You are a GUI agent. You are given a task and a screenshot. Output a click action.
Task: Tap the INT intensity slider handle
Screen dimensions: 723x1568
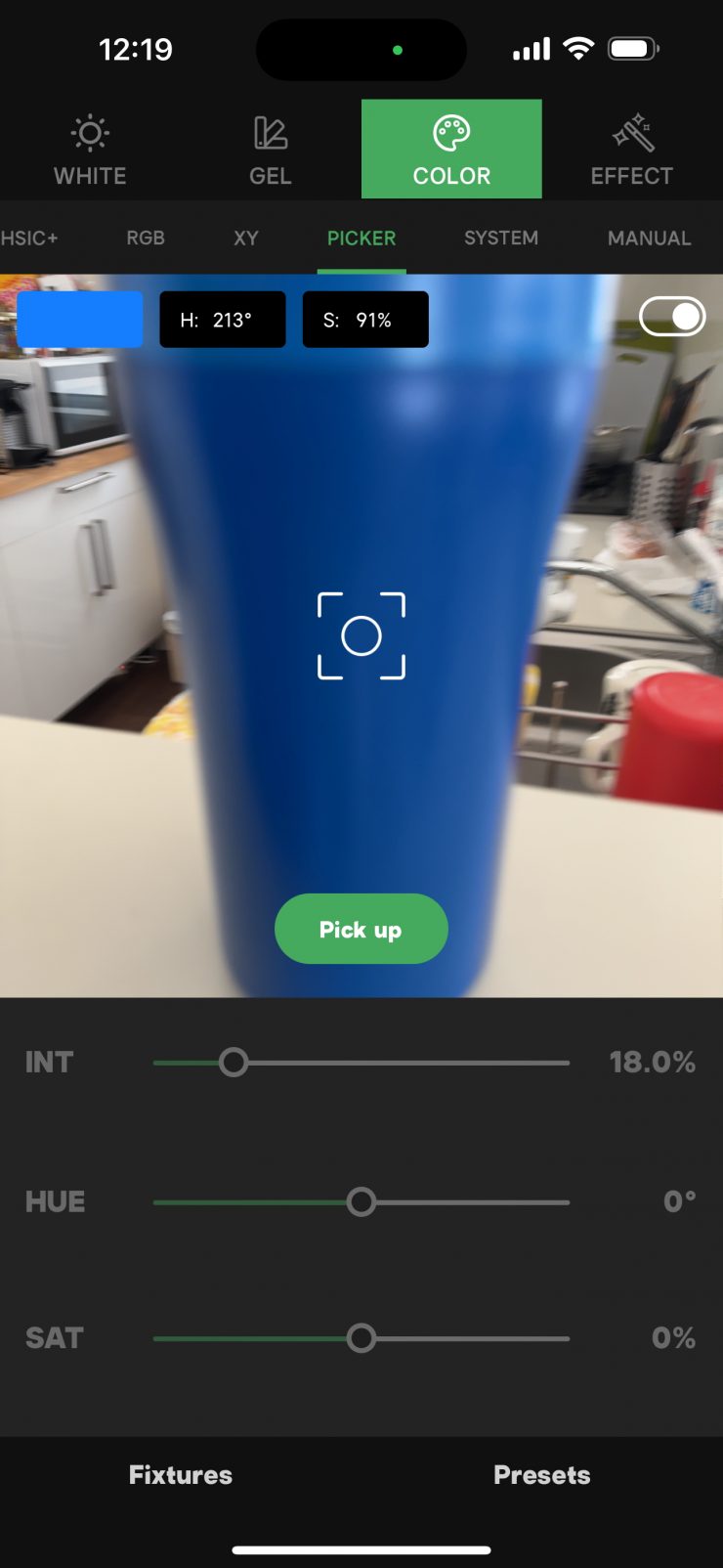pyautogui.click(x=234, y=1063)
